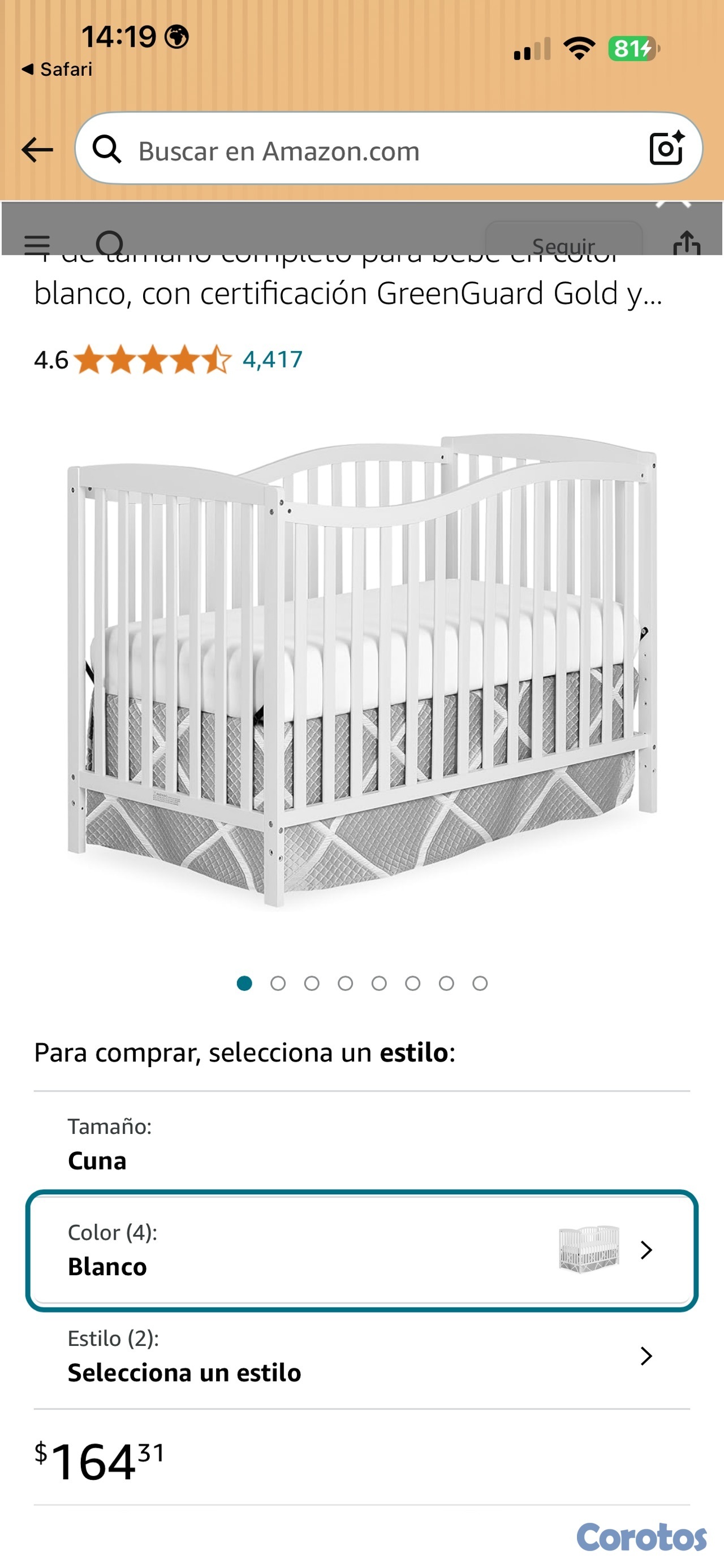View the white crib product image
Screen dimensions: 724x1568
pos(361,670)
